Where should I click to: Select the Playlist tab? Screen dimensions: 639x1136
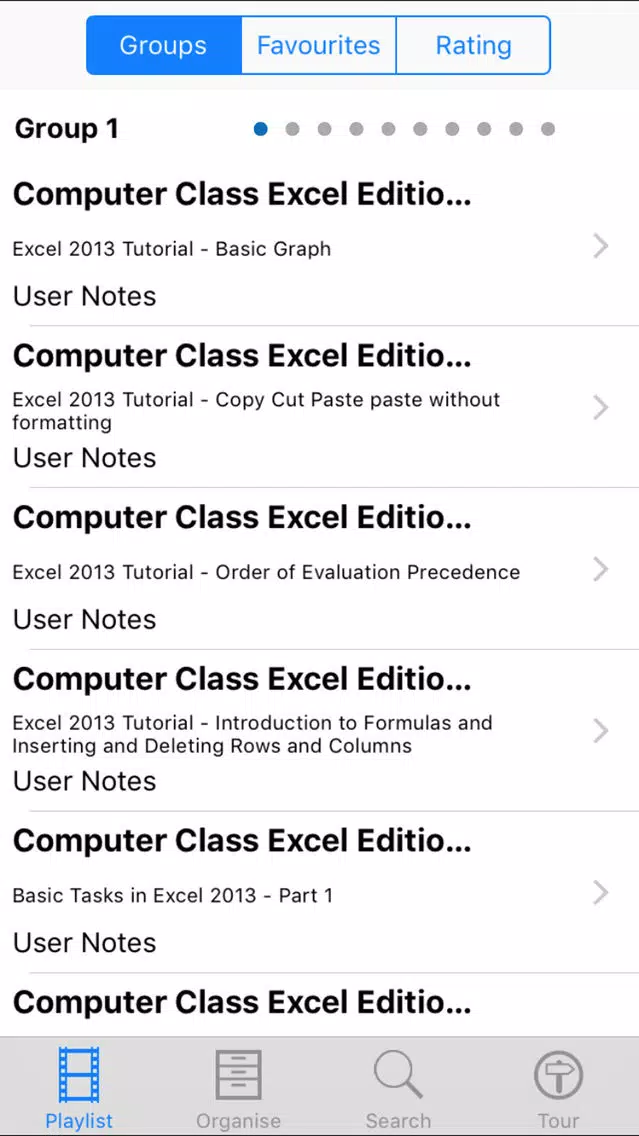coord(79,1087)
